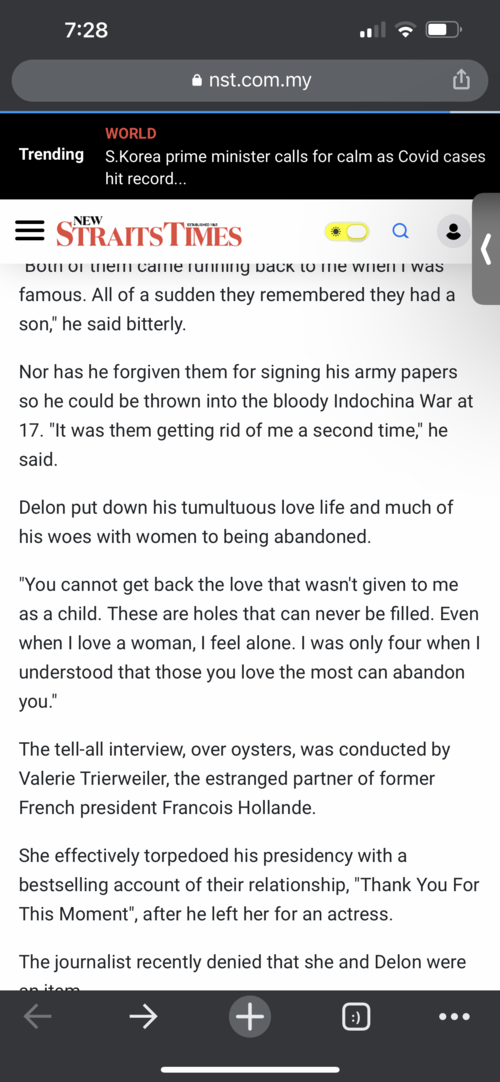View open browser tabs

click(x=356, y=1016)
